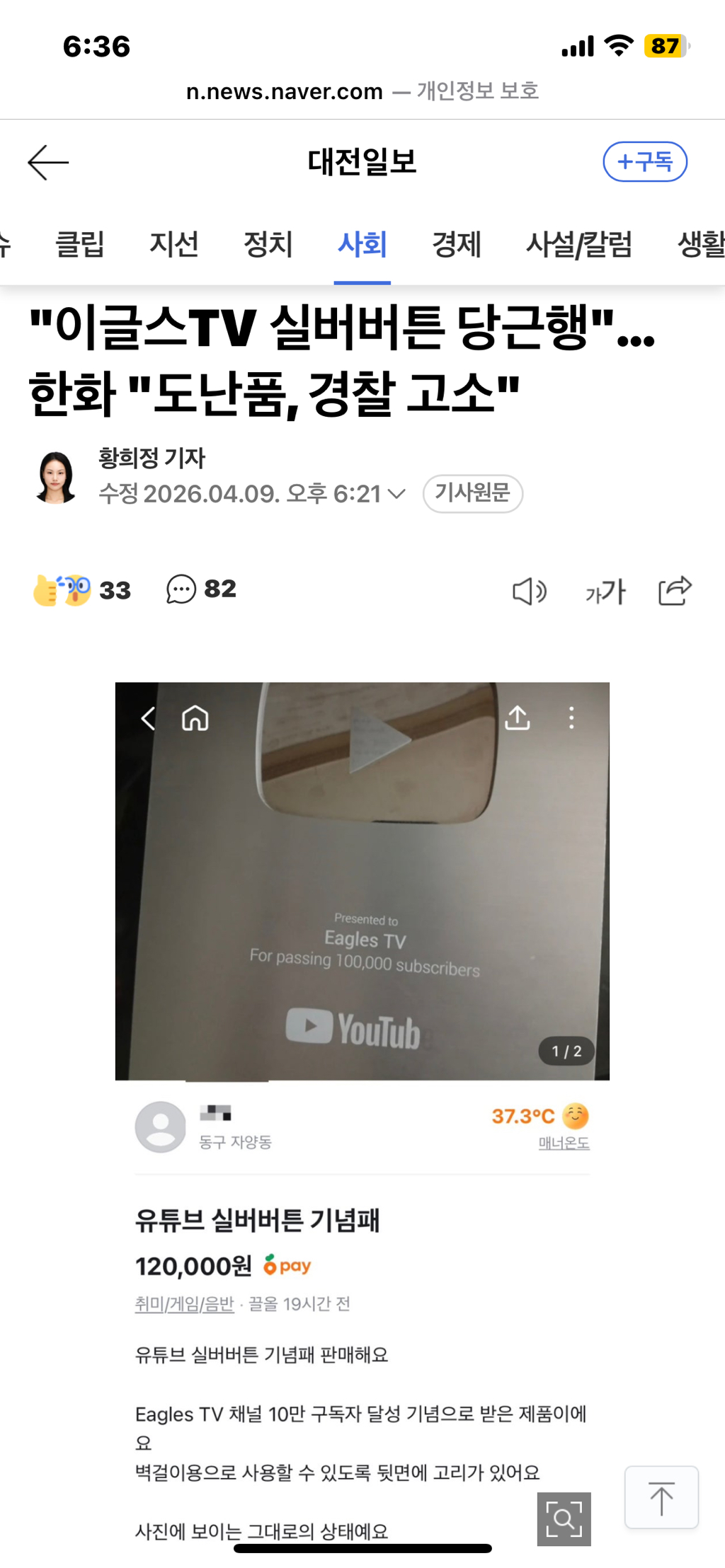Search the image with the lens icon
The height and width of the screenshot is (1568, 725).
tap(564, 1518)
